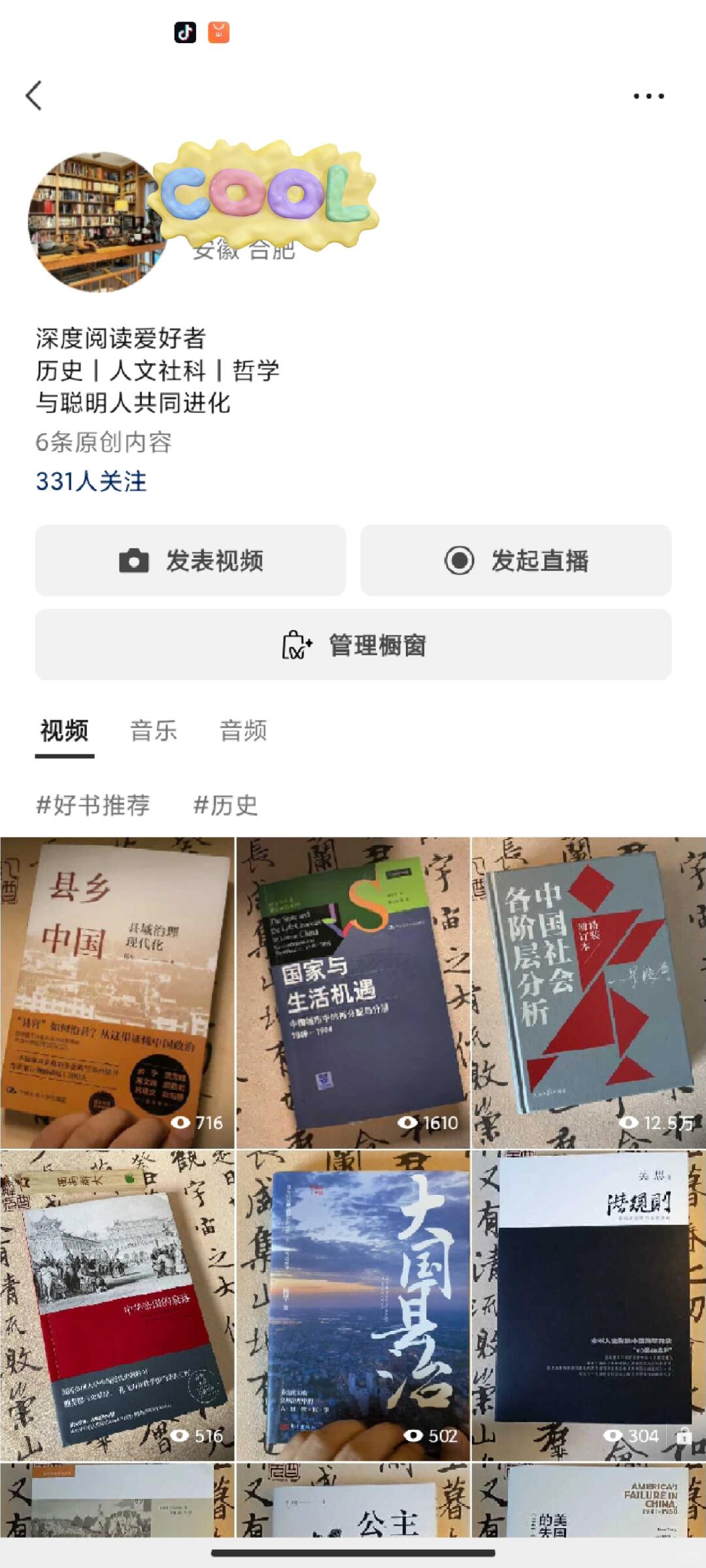Filter videos by #历史 tag
Screen dimensions: 706x1568
(226, 805)
